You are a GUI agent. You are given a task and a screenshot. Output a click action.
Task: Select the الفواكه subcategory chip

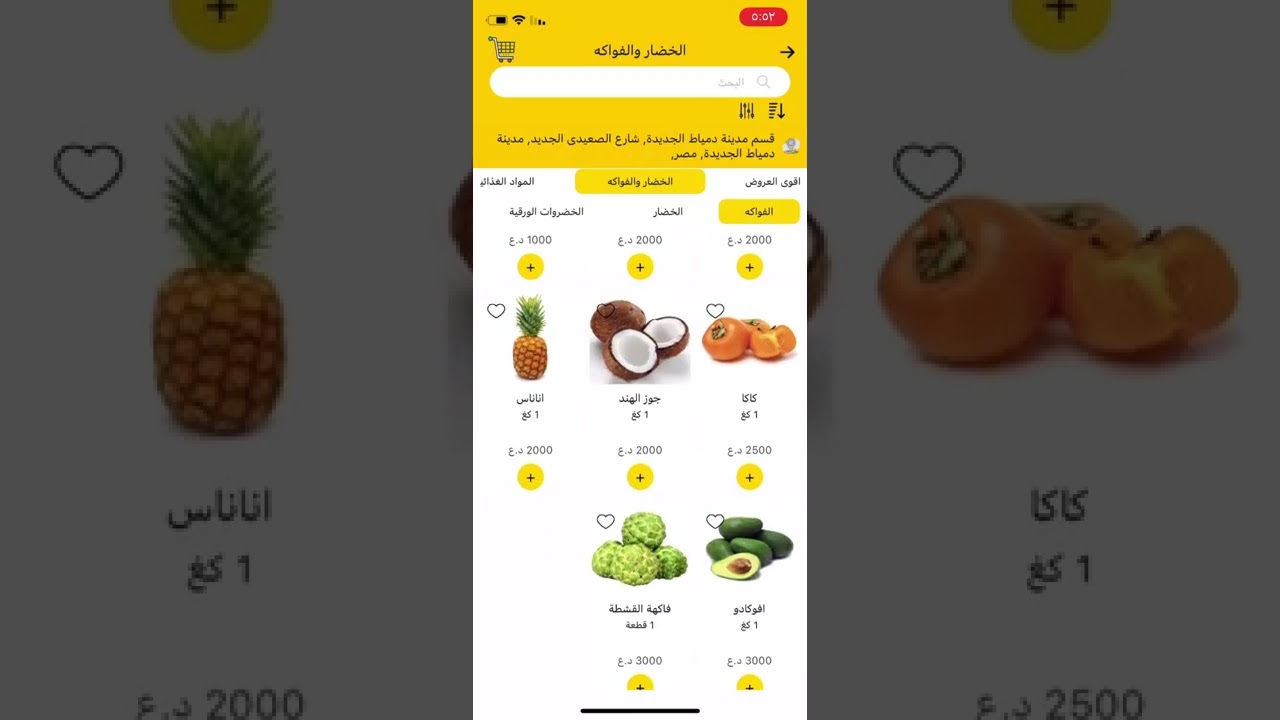point(758,212)
